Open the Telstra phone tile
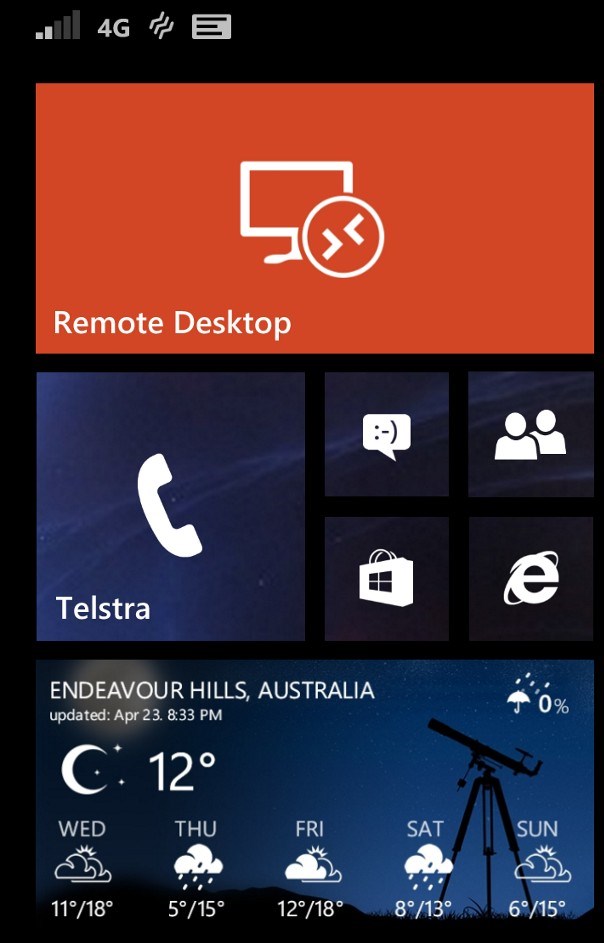The width and height of the screenshot is (604, 943). (x=170, y=506)
